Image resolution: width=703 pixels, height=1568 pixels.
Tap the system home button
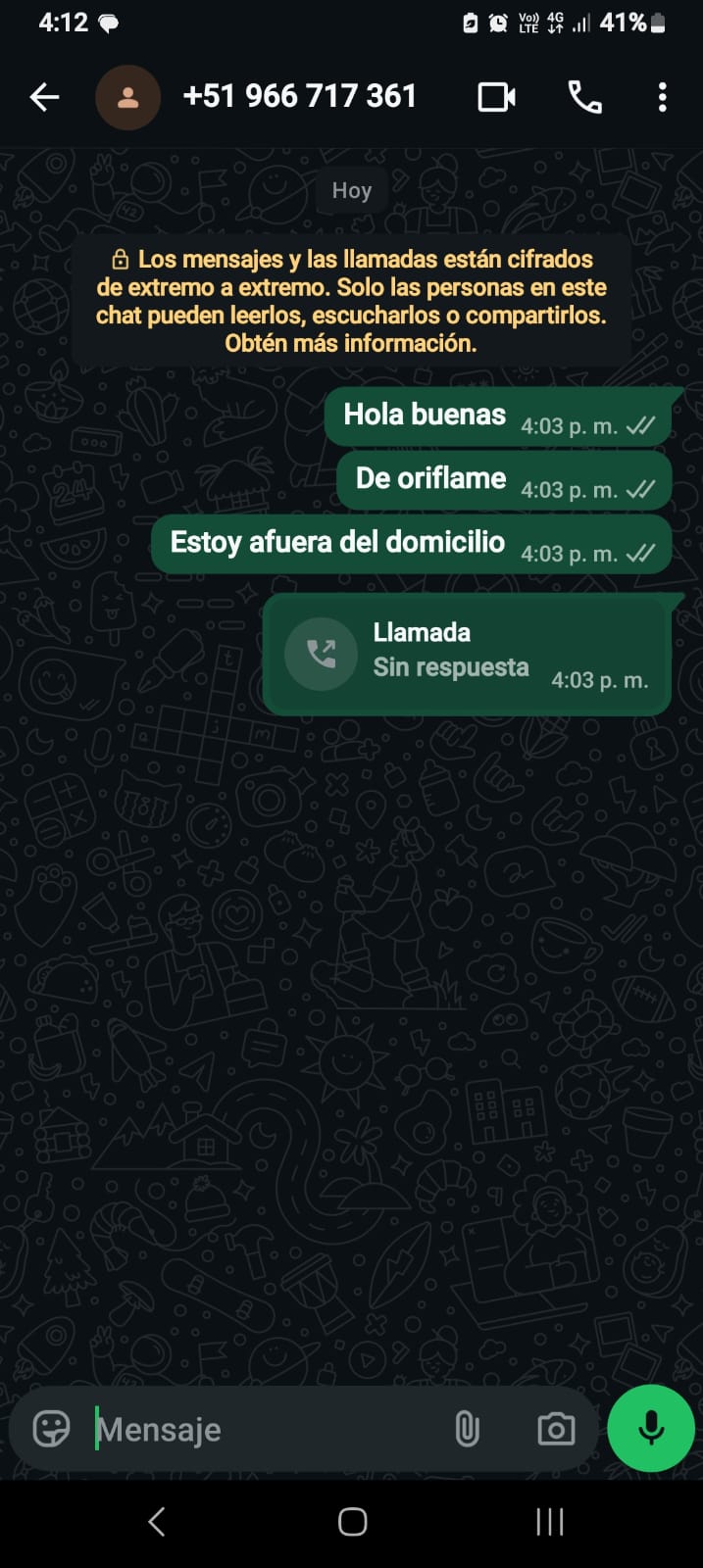[x=352, y=1521]
